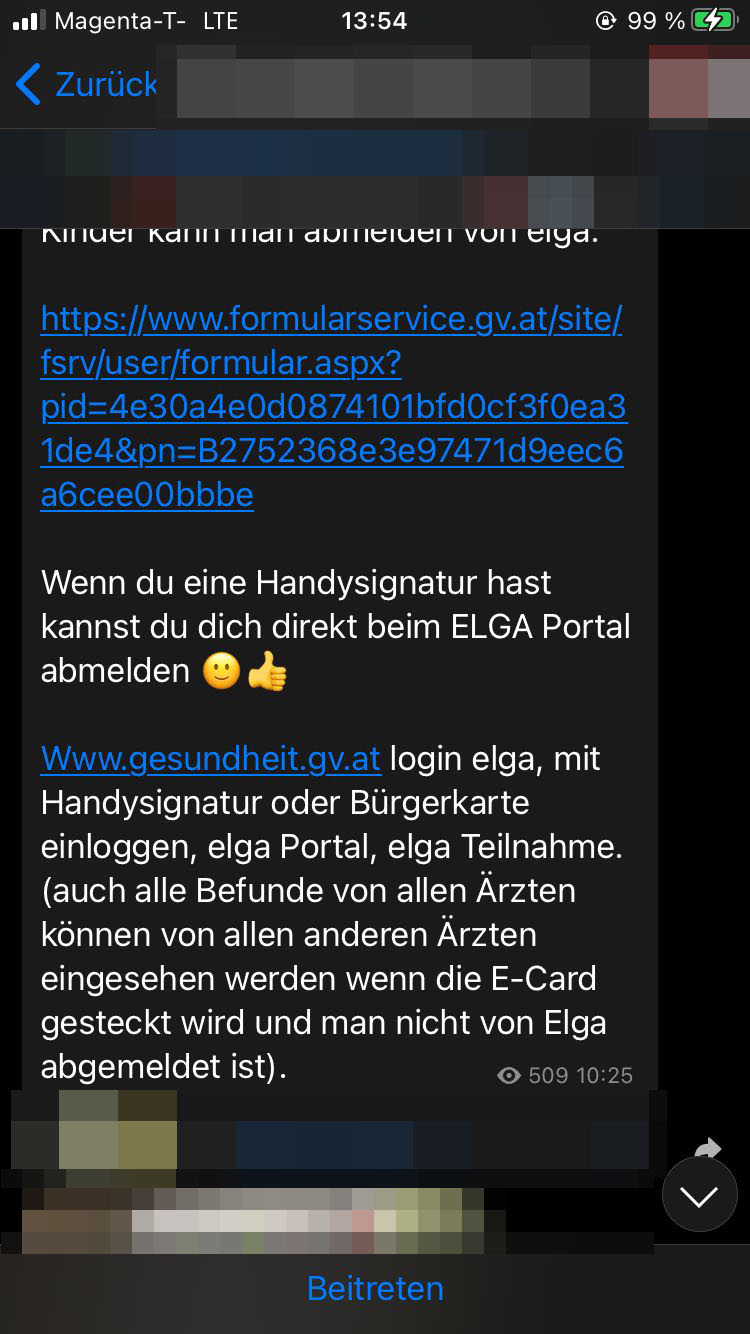Open the formularservice.gv.at form link

click(332, 407)
